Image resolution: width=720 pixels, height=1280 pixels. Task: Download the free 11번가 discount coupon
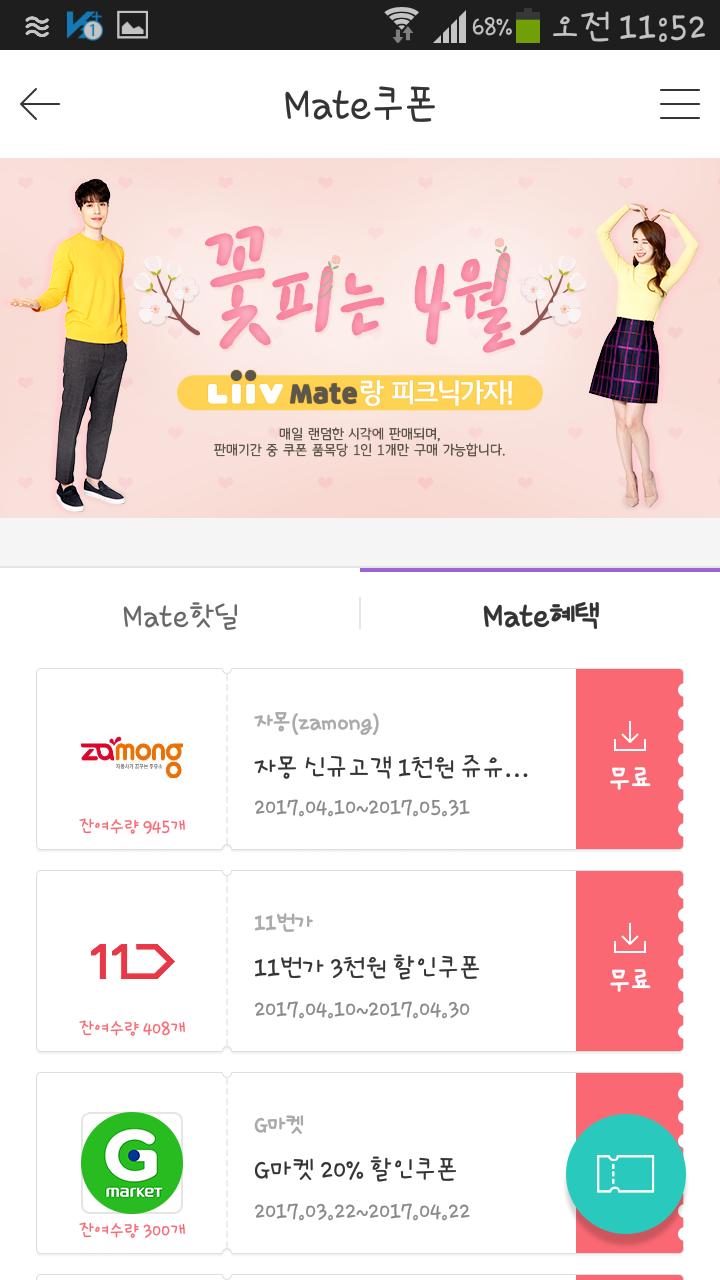[x=629, y=961]
